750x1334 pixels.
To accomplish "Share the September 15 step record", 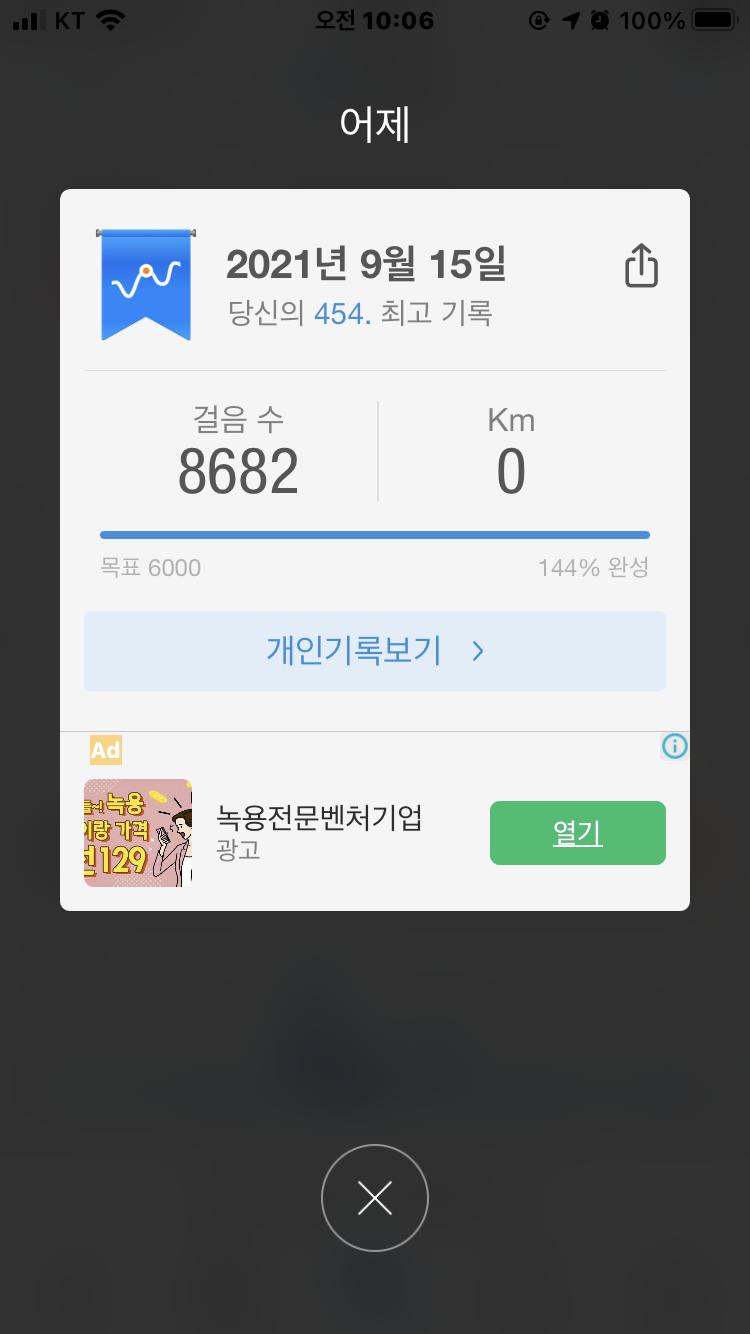I will pos(641,267).
